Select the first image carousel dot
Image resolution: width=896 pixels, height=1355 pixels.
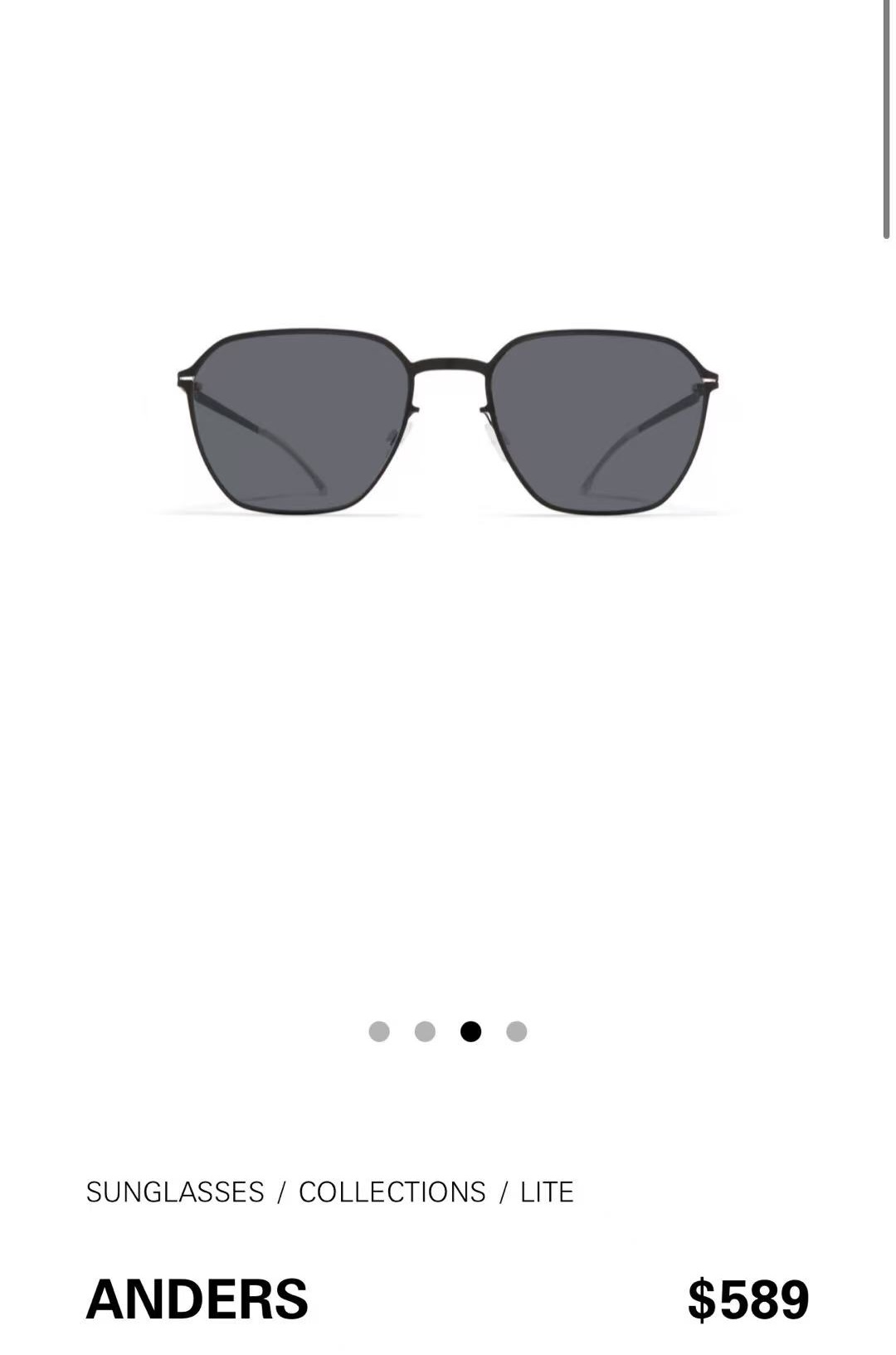379,1031
